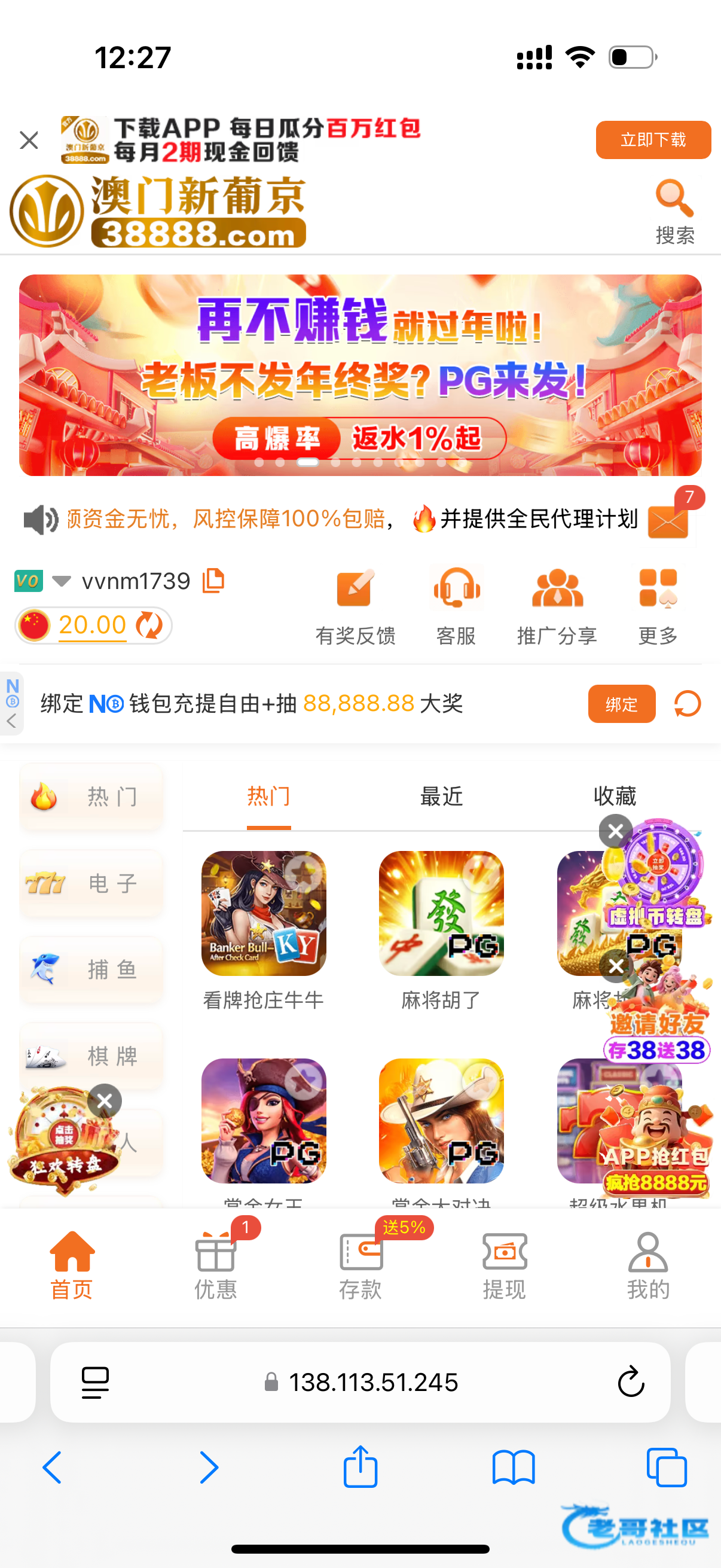Open the mail inbox with 7 messages

click(668, 521)
